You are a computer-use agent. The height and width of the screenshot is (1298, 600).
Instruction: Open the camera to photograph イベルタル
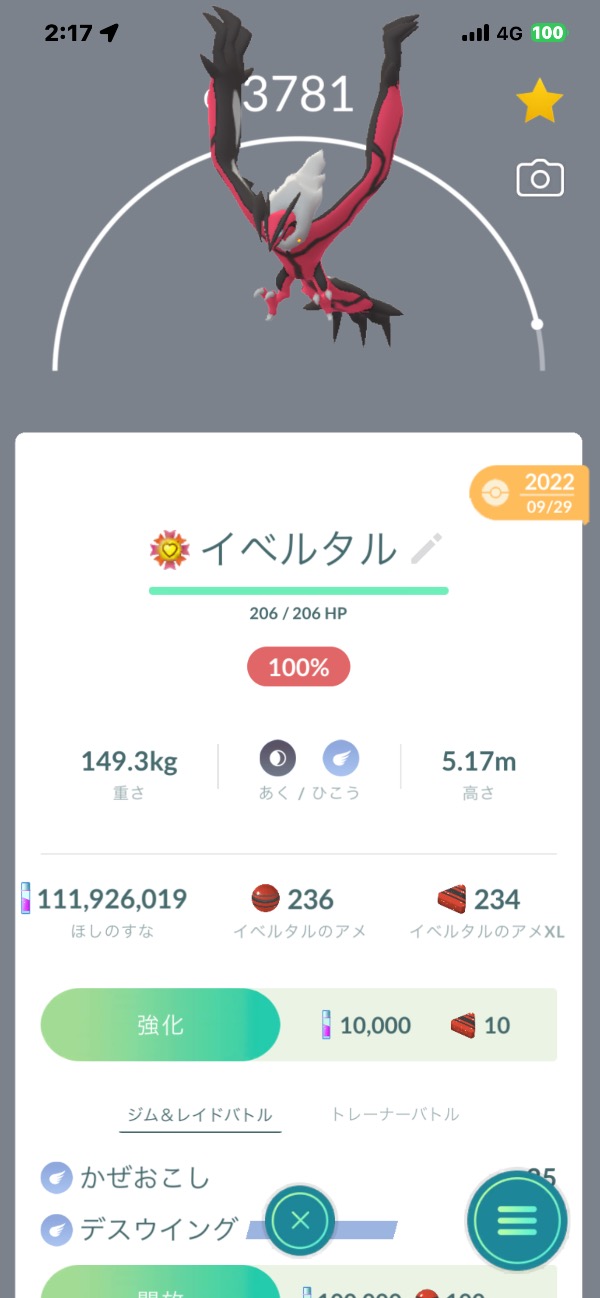click(540, 179)
